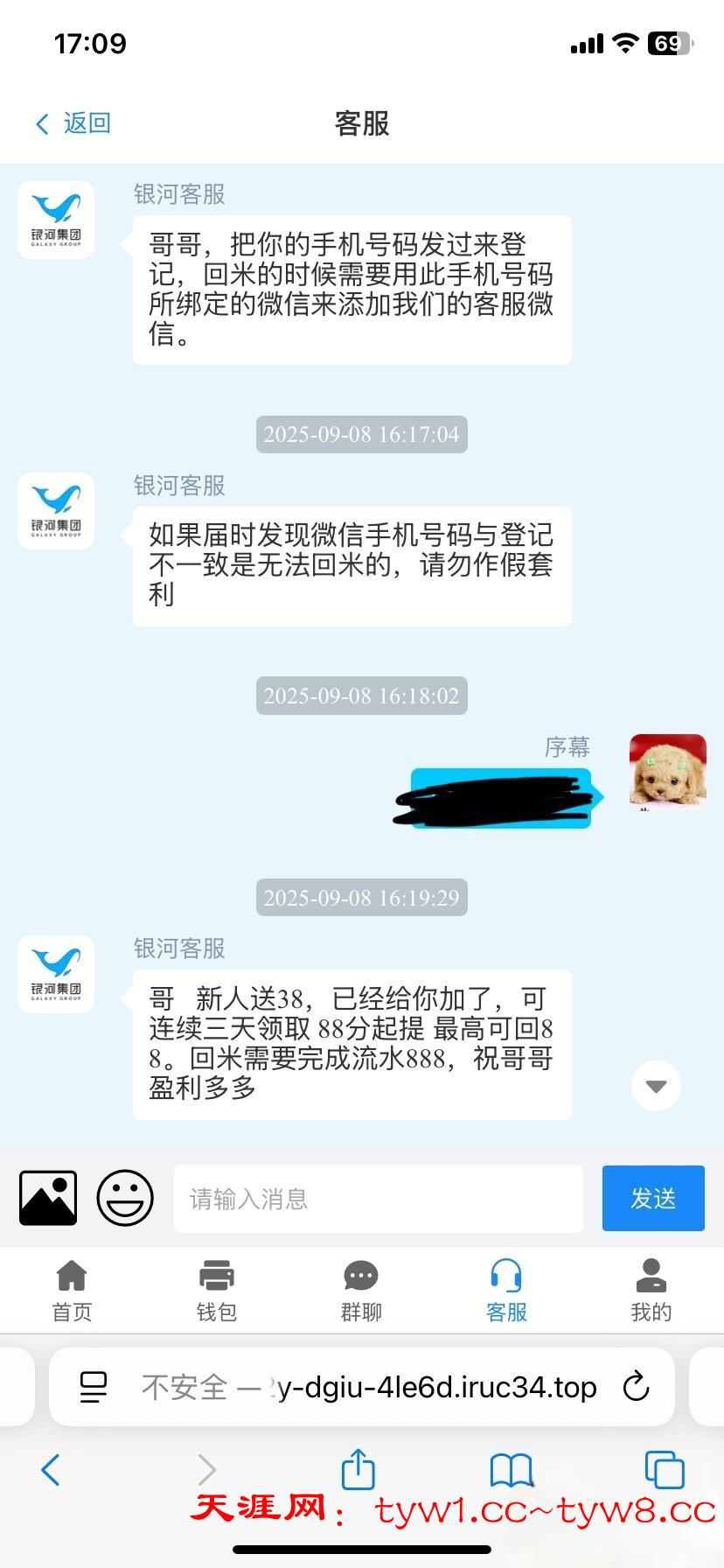Open the 我的 tab
This screenshot has height=1568, width=724.
(651, 1290)
